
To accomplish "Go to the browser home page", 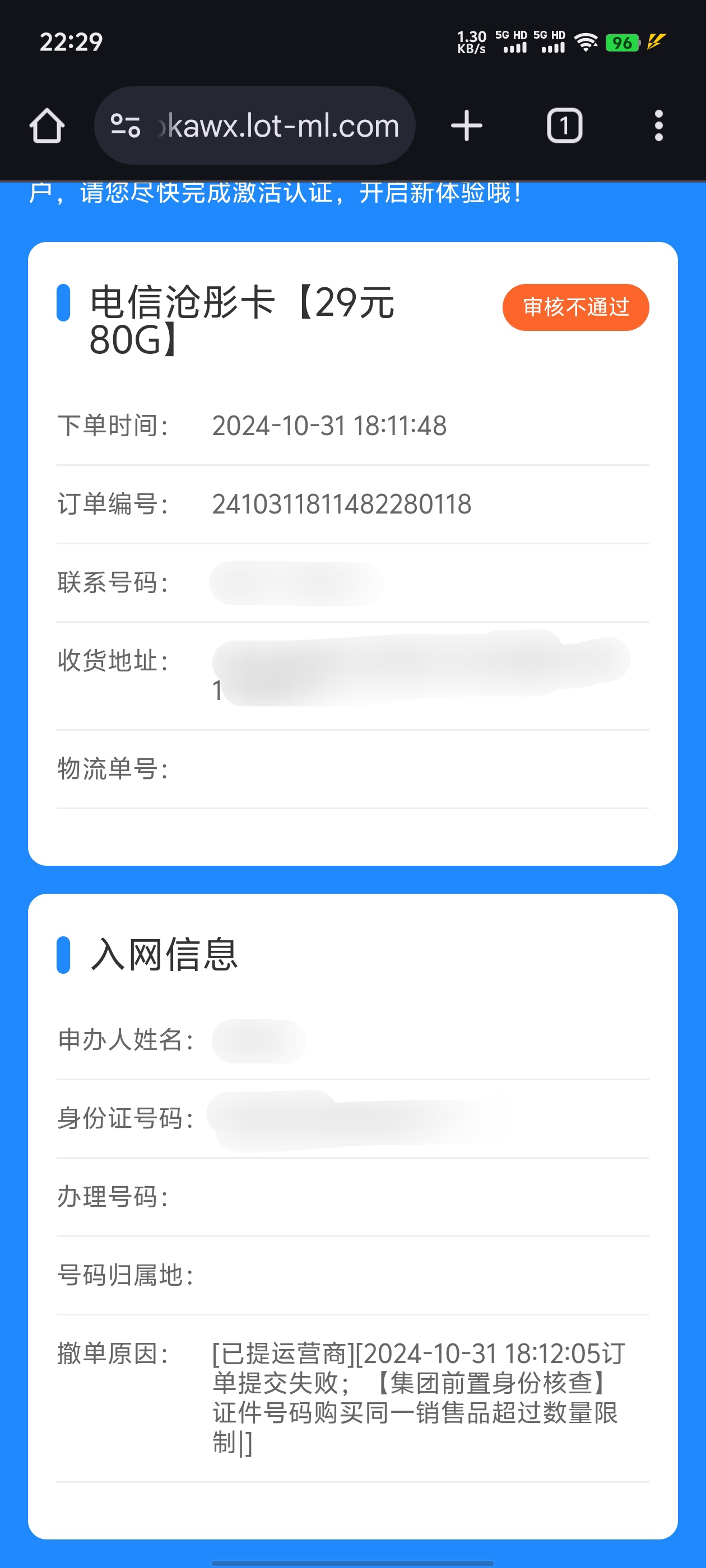I will tap(47, 126).
